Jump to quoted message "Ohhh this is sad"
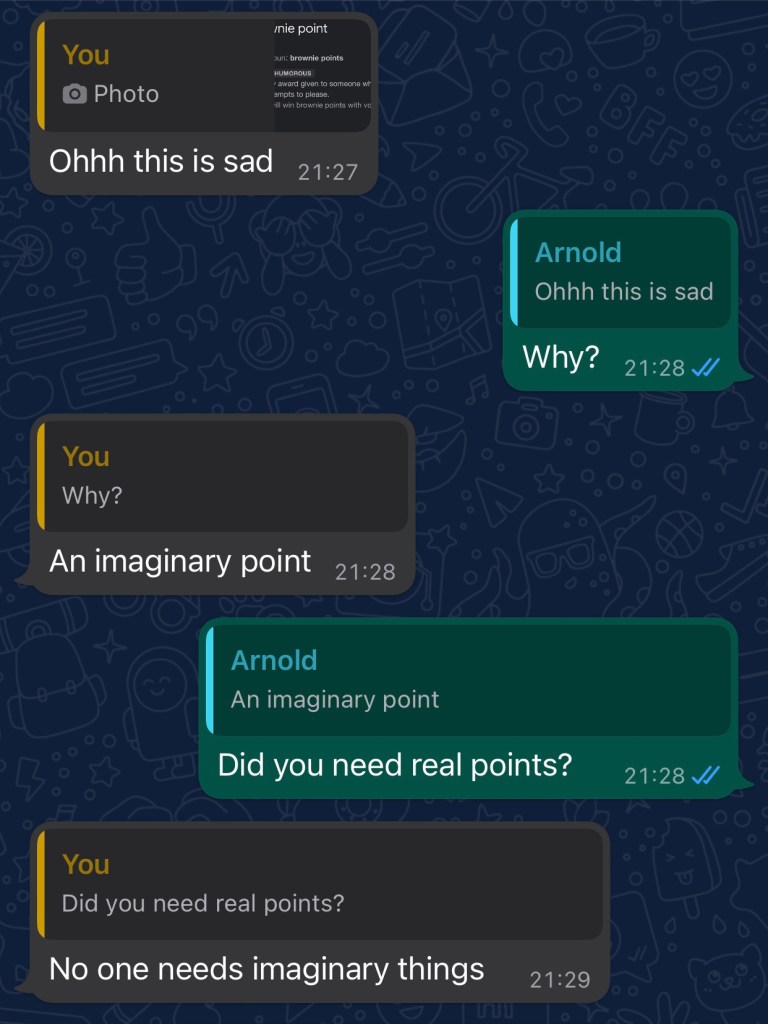Image resolution: width=768 pixels, height=1024 pixels. pos(622,272)
